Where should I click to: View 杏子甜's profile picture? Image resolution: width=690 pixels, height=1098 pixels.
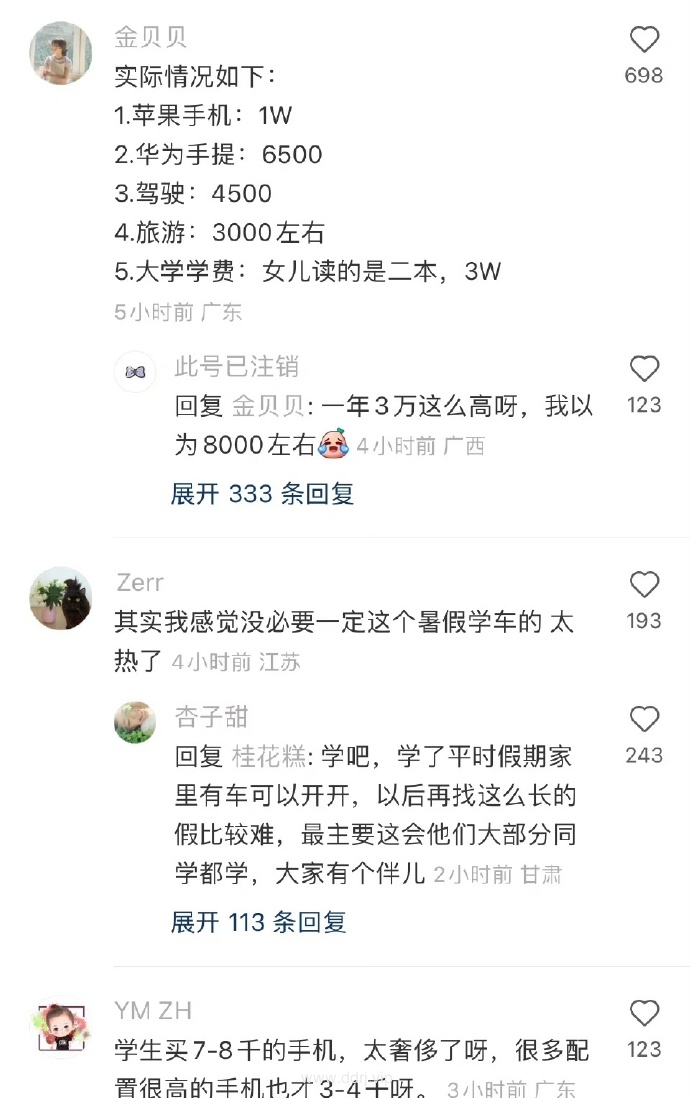click(135, 723)
